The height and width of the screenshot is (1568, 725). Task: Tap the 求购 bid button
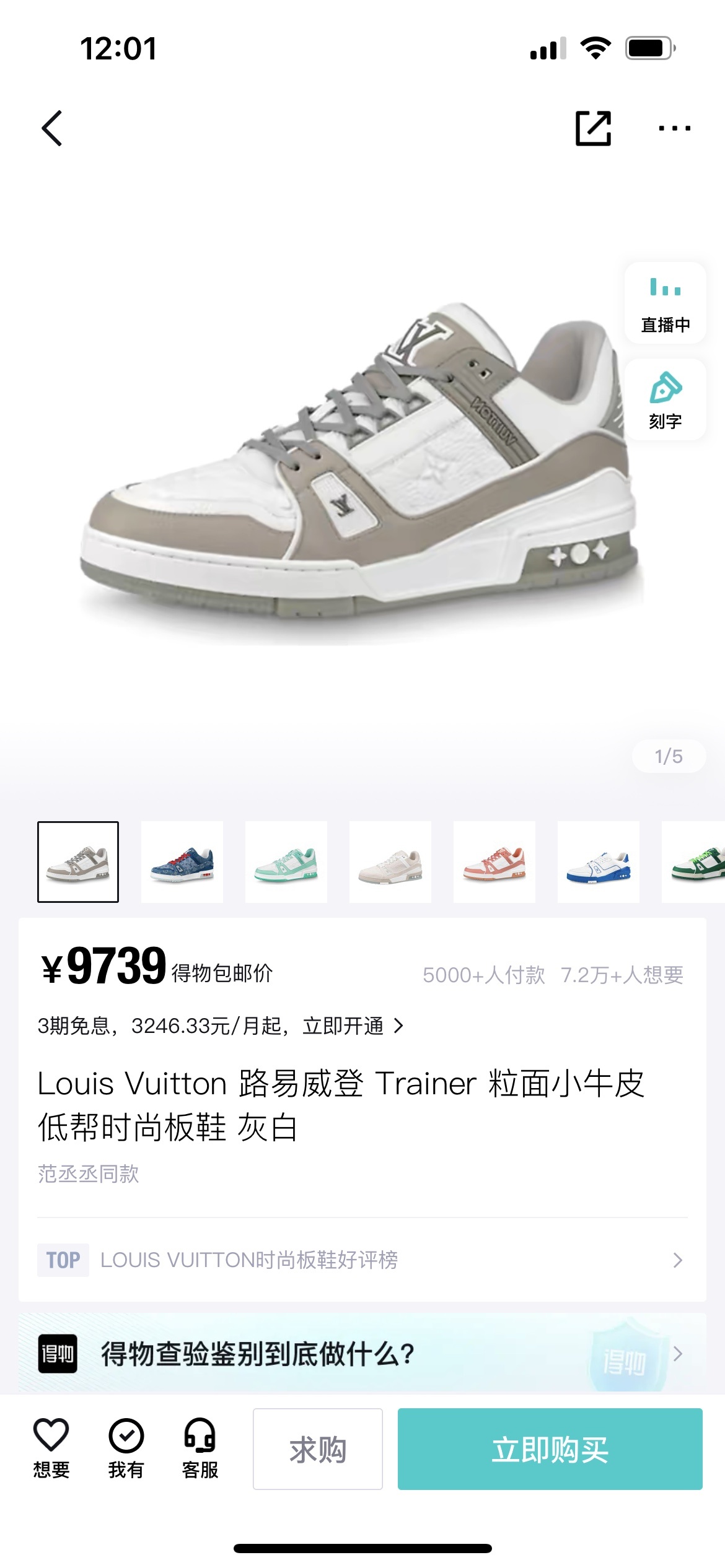point(318,1449)
